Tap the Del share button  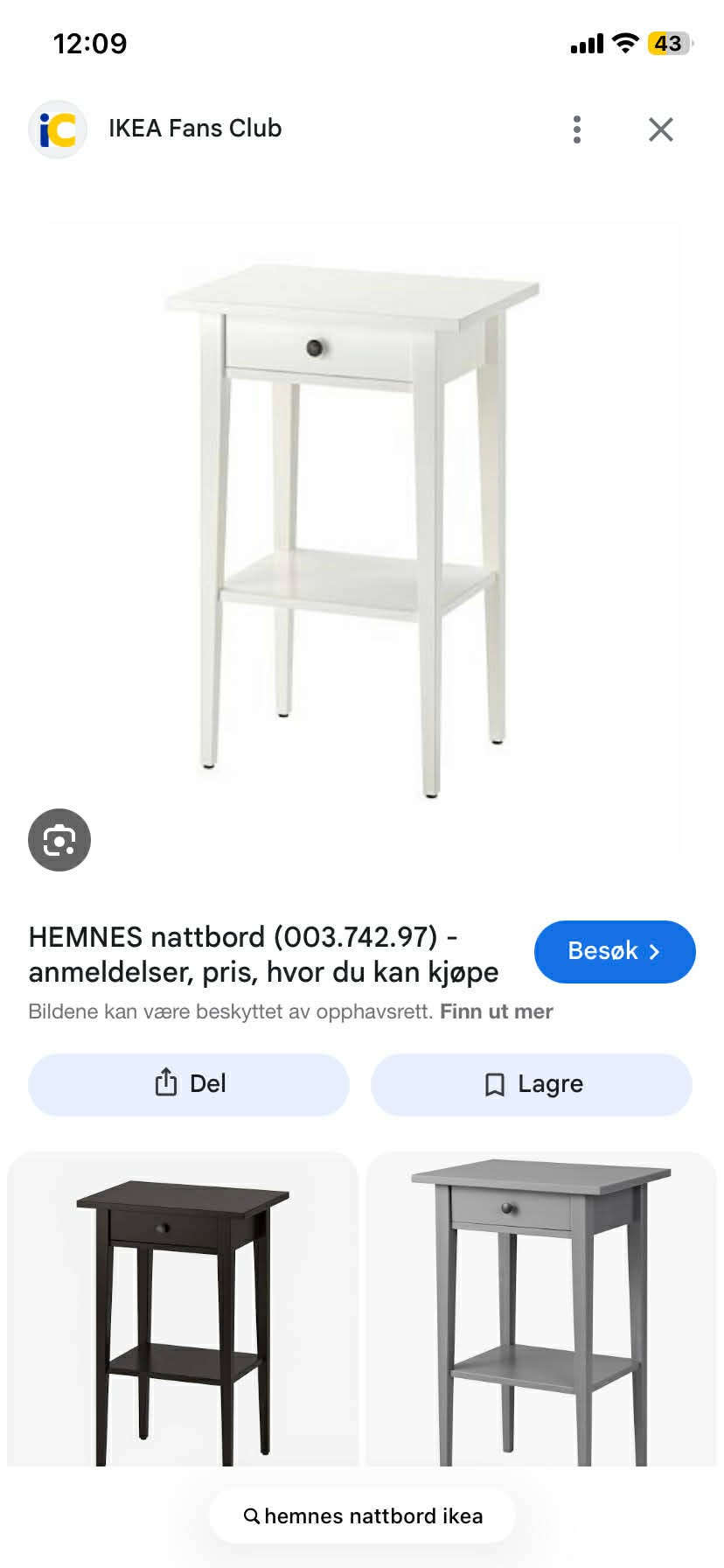(188, 1084)
